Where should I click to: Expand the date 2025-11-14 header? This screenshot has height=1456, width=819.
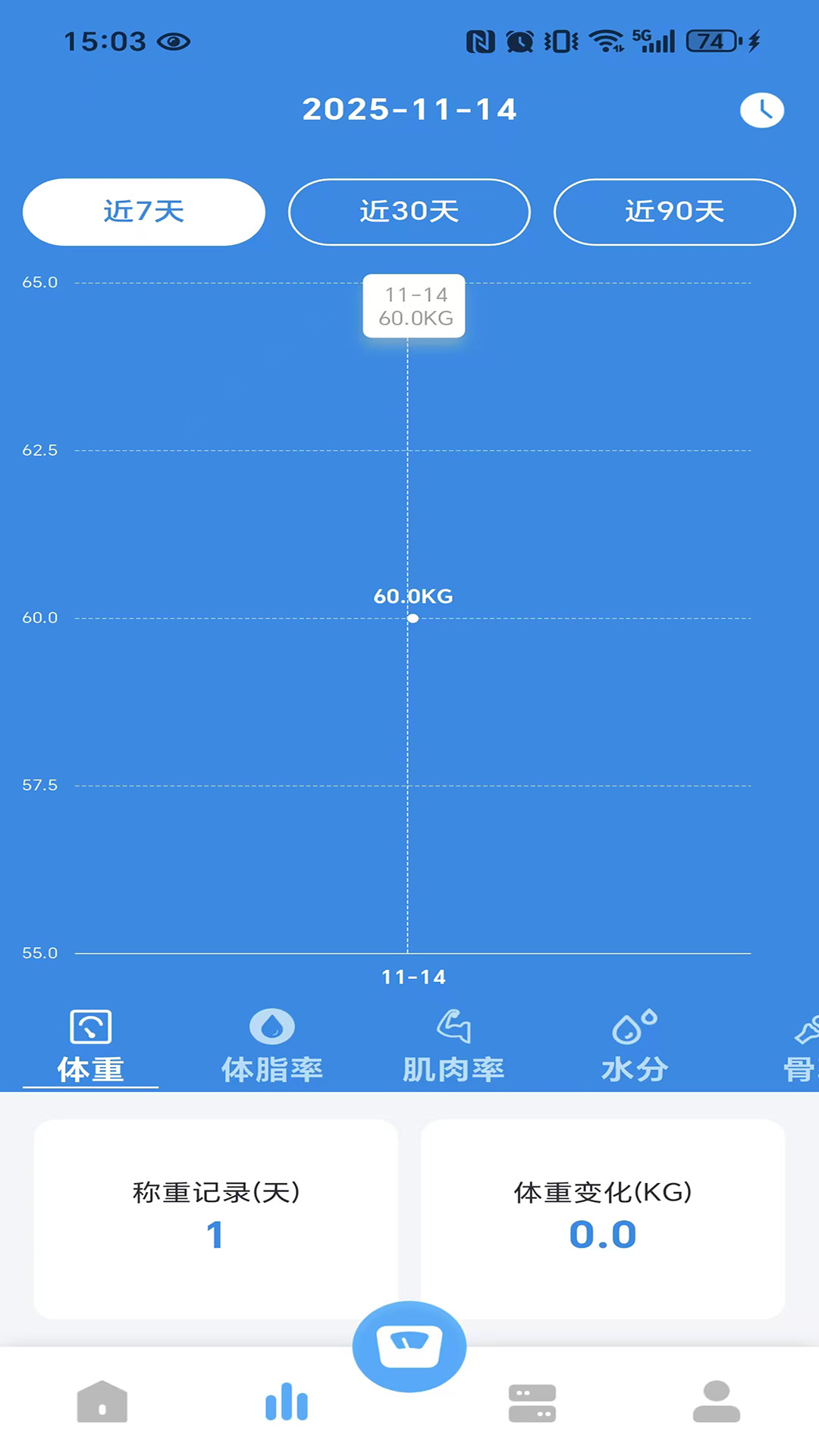click(409, 109)
